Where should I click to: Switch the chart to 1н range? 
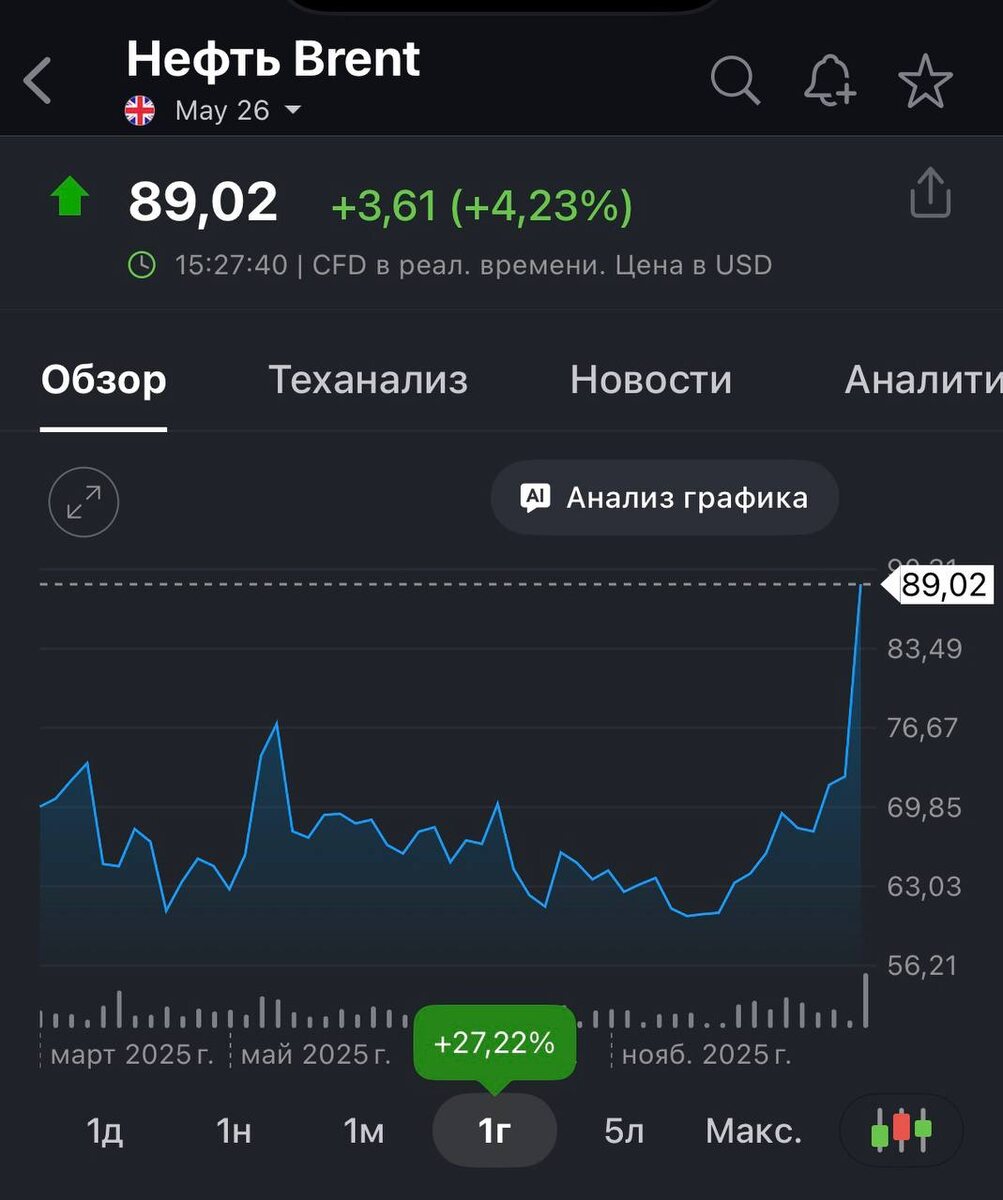[x=234, y=1132]
